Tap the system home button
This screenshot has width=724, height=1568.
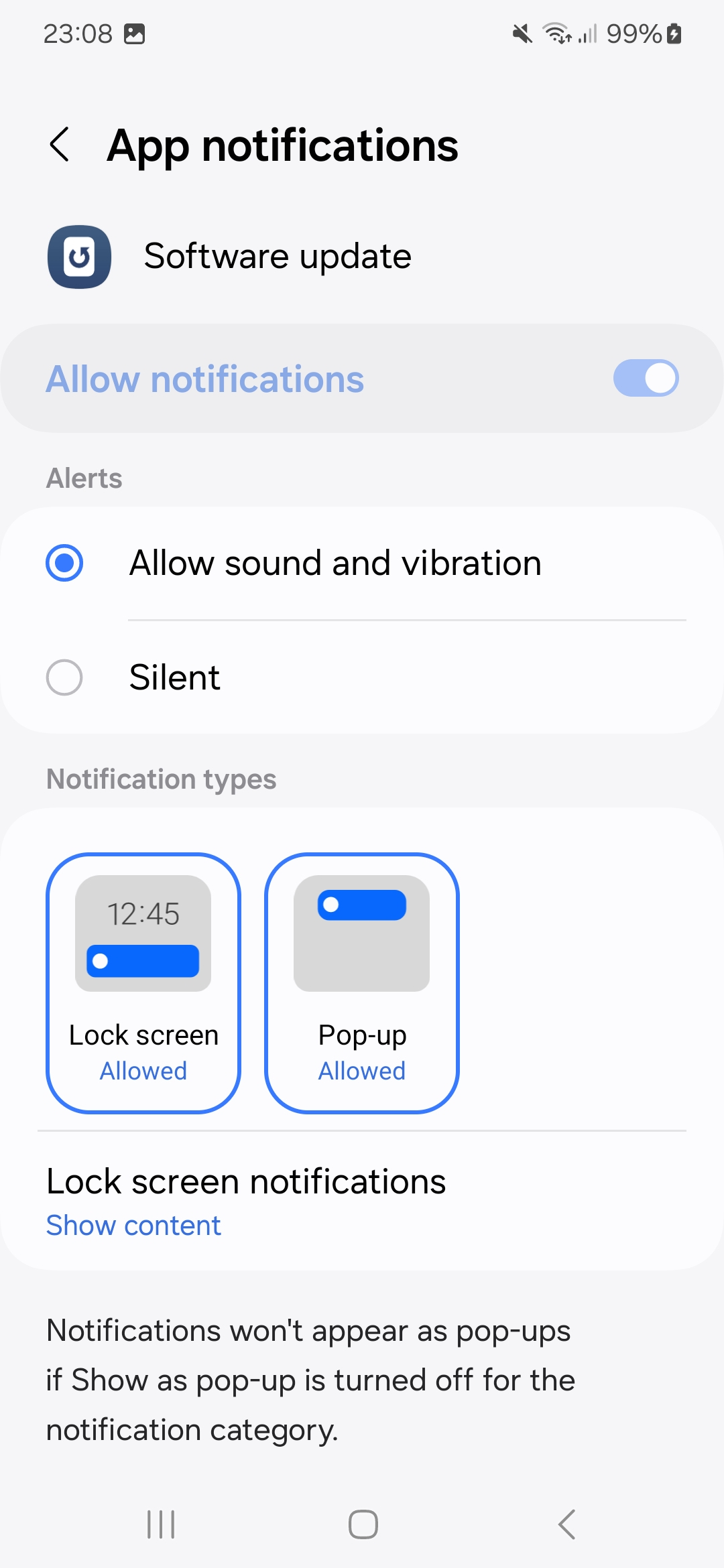[363, 1524]
